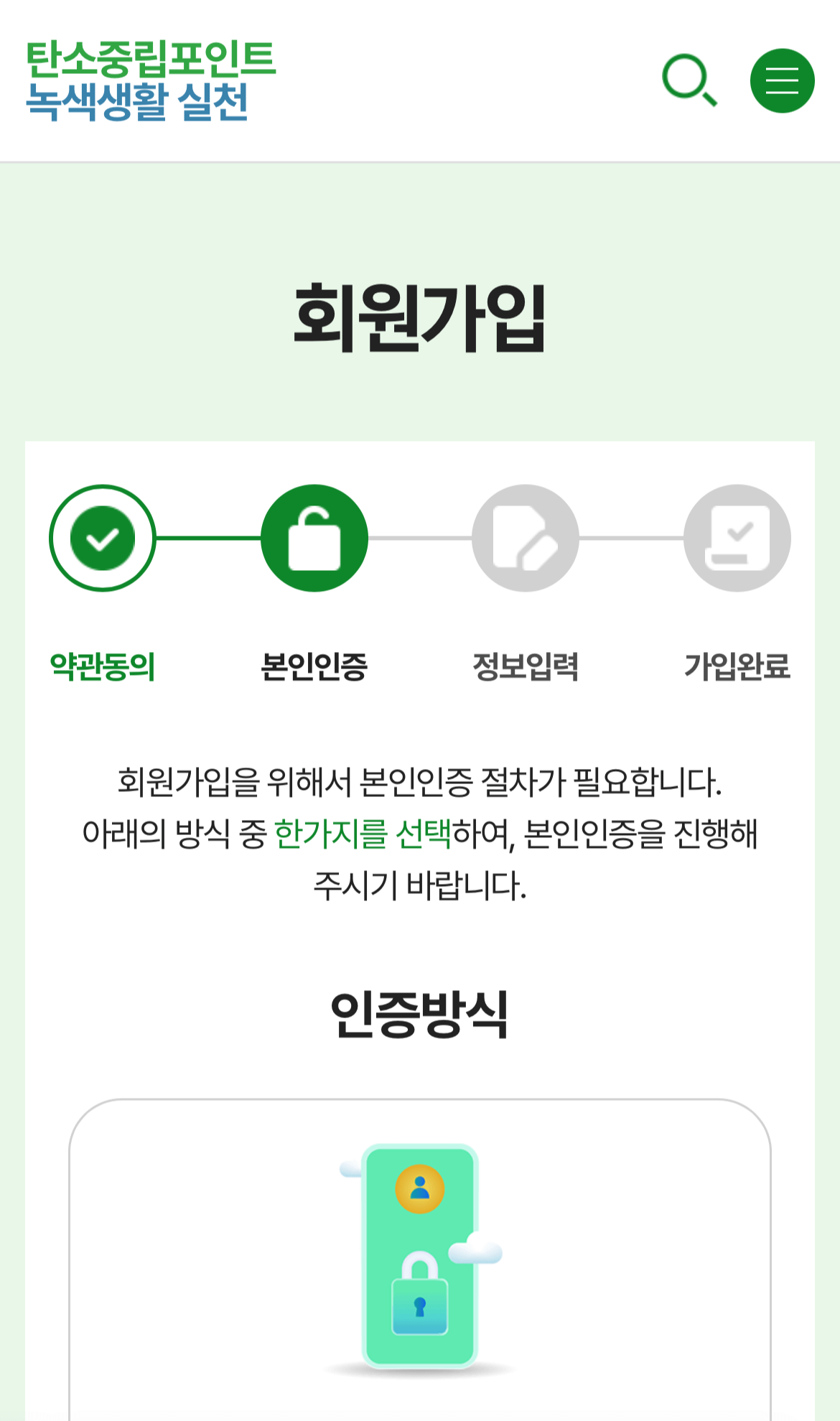Select the 가입완료 step indicator

point(737,666)
